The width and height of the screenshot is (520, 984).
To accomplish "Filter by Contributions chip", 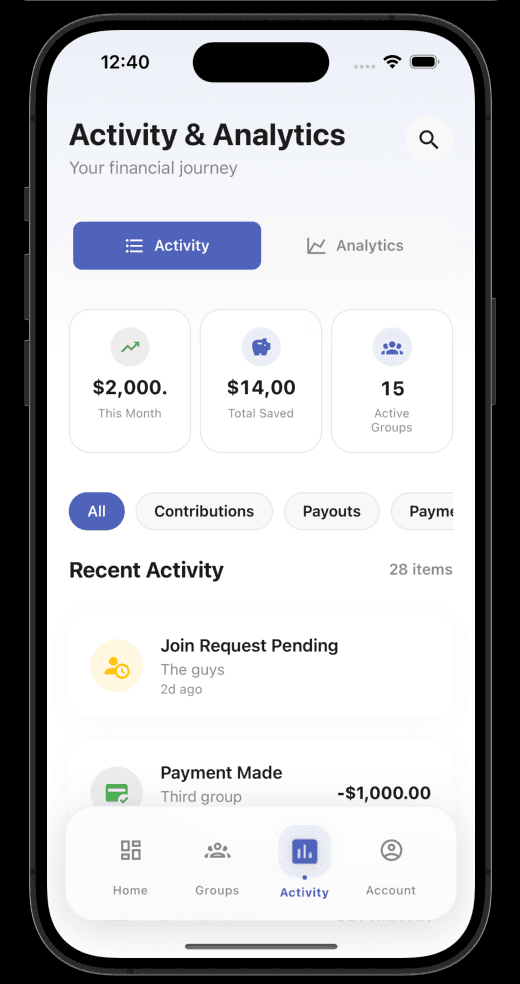I will point(204,511).
